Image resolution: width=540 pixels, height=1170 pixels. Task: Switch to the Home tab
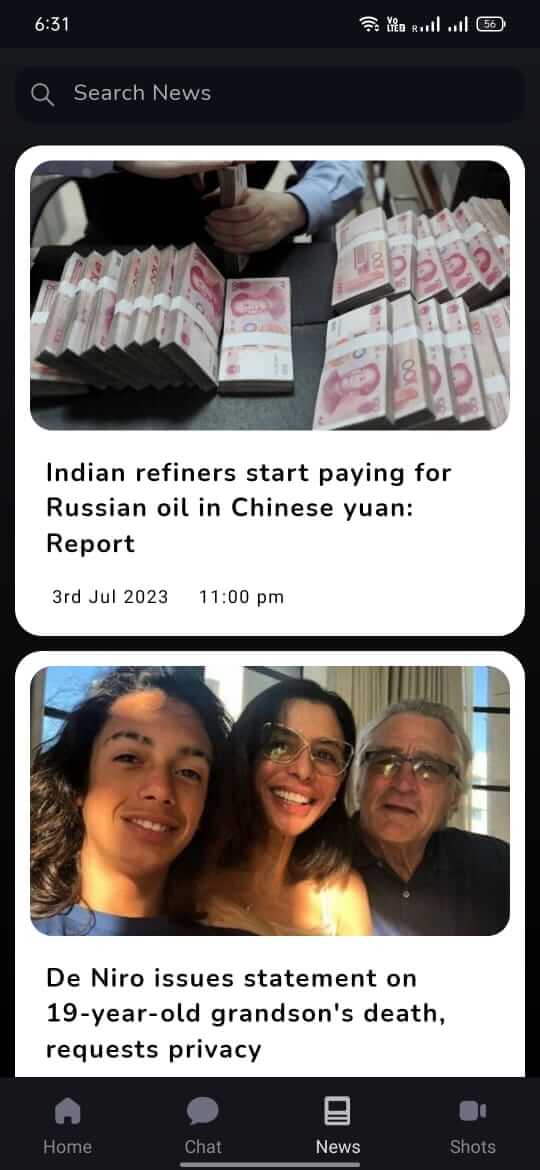tap(67, 1125)
